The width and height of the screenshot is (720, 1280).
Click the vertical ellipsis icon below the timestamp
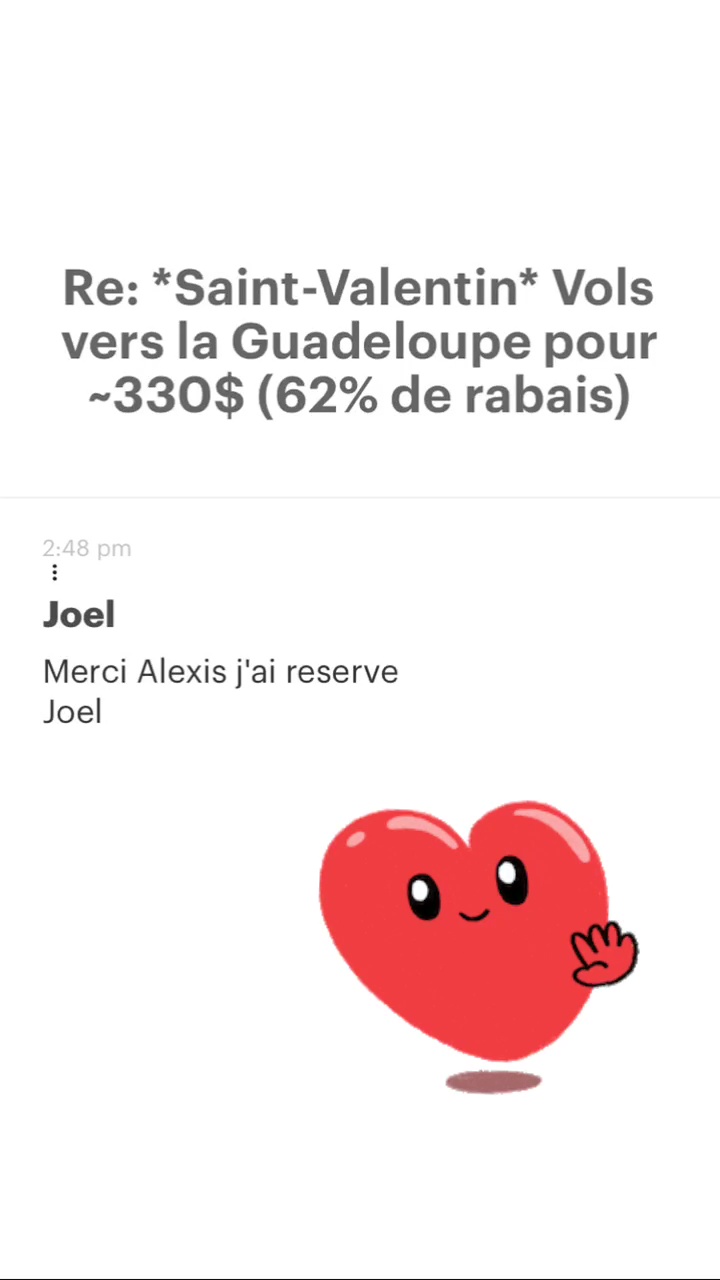(x=54, y=572)
